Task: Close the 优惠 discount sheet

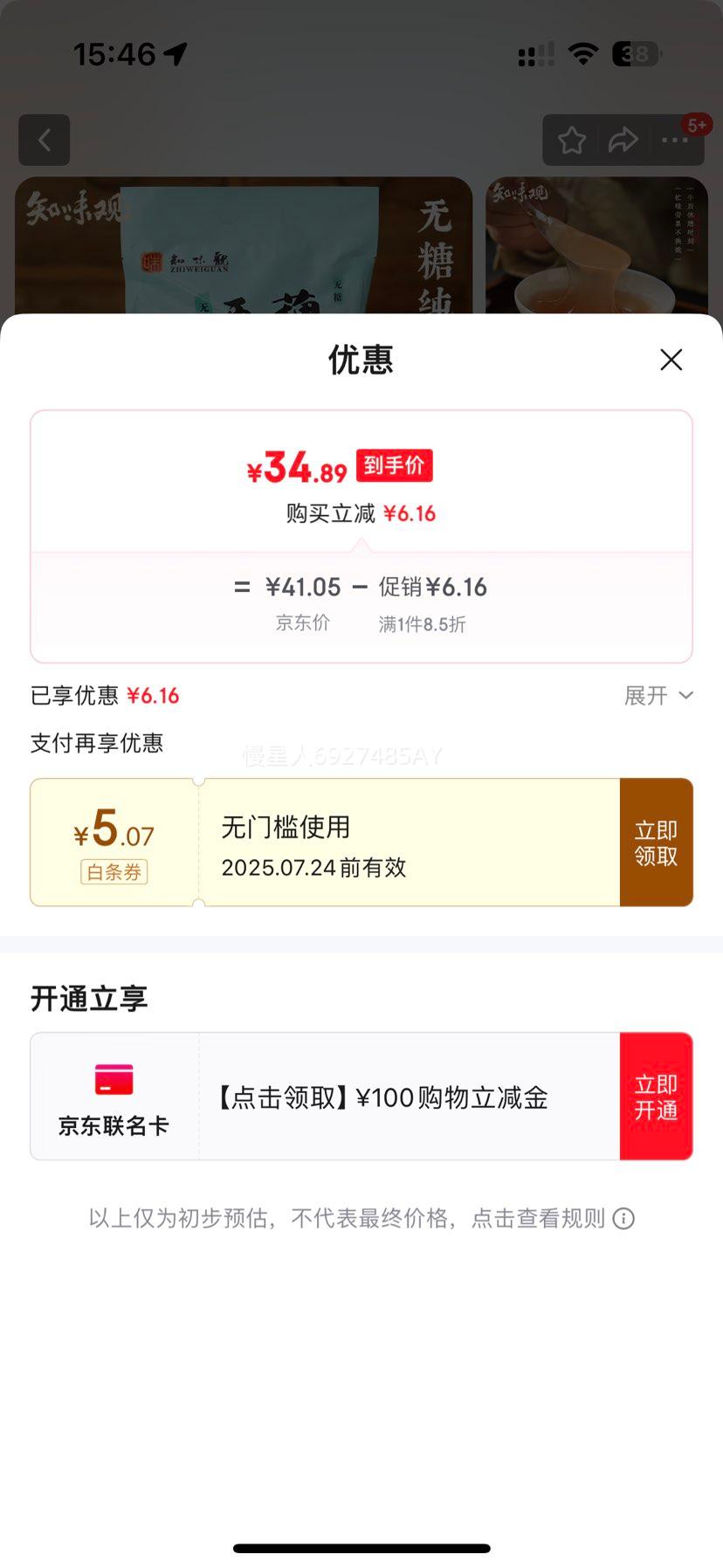Action: point(671,360)
